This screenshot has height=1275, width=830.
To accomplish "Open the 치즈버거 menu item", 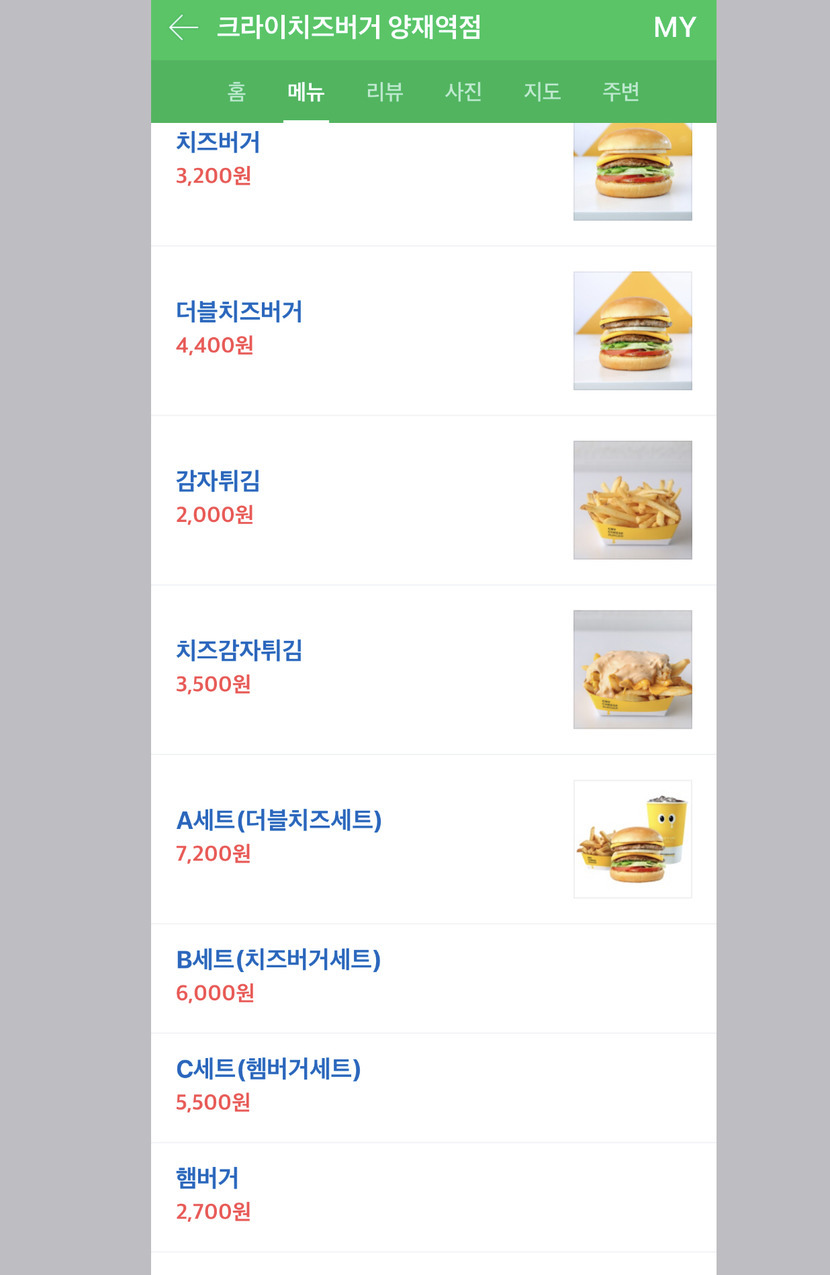I will (218, 143).
